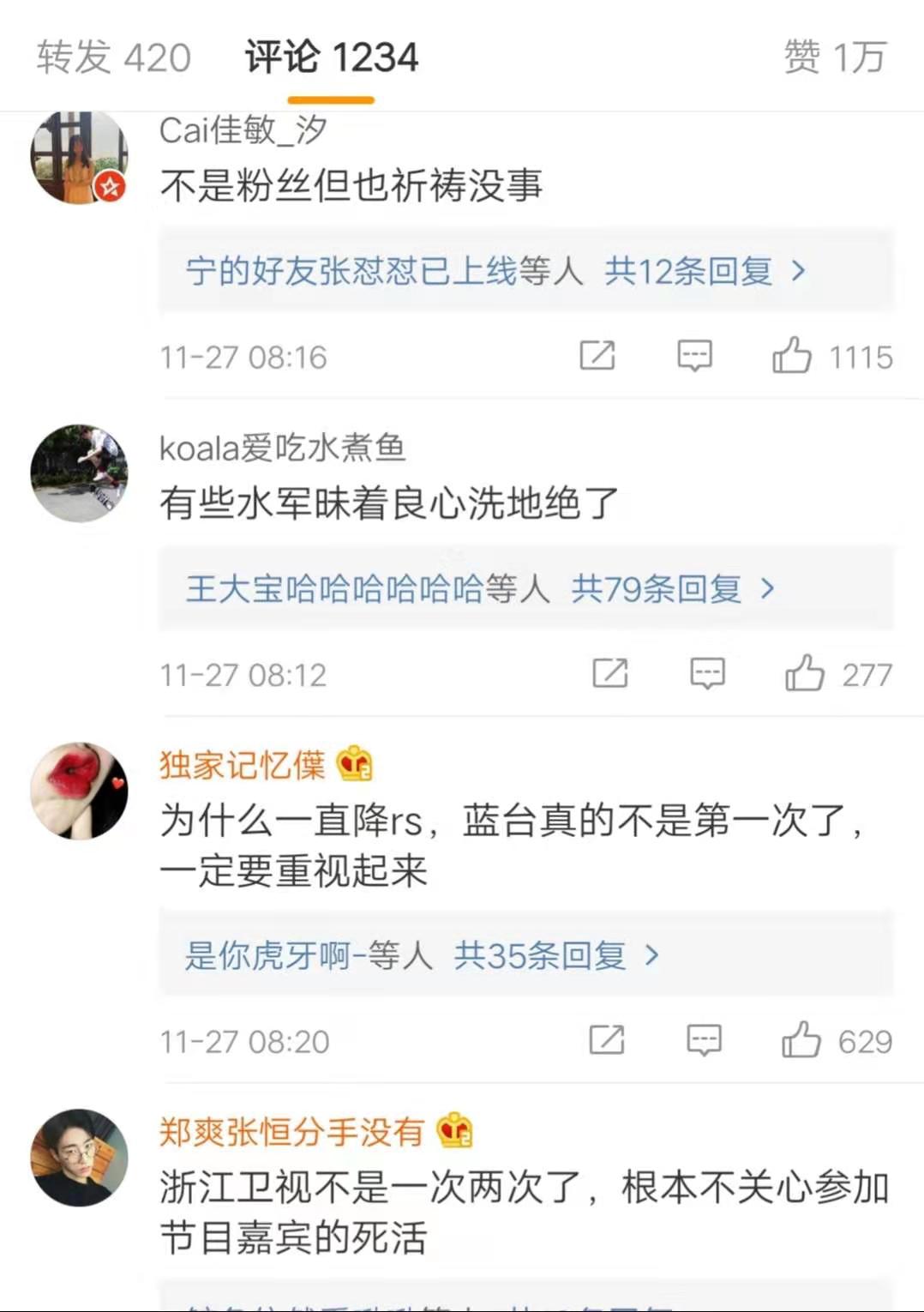Screen dimensions: 924x1312
Task: Switch to the 转发 420 tab
Action: click(x=113, y=57)
